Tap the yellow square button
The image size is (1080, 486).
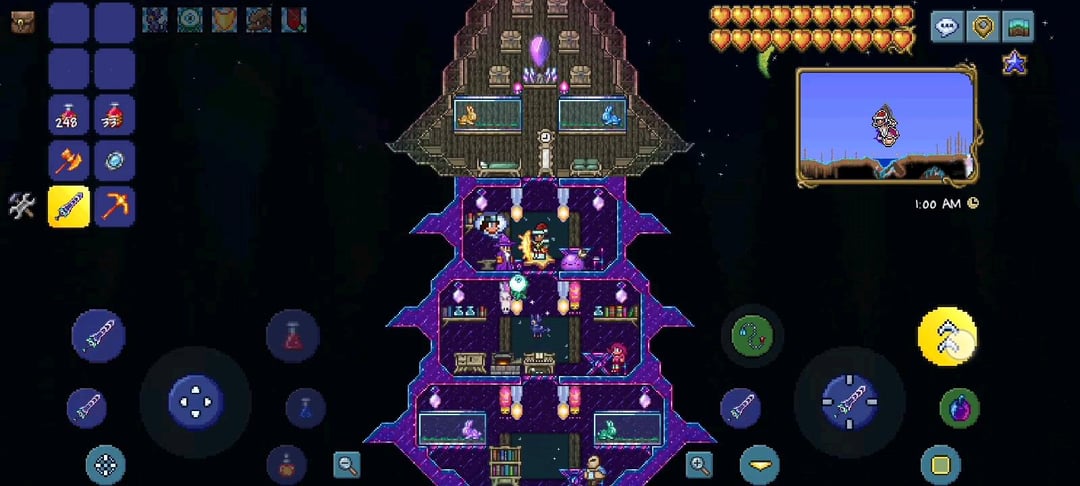coord(940,465)
